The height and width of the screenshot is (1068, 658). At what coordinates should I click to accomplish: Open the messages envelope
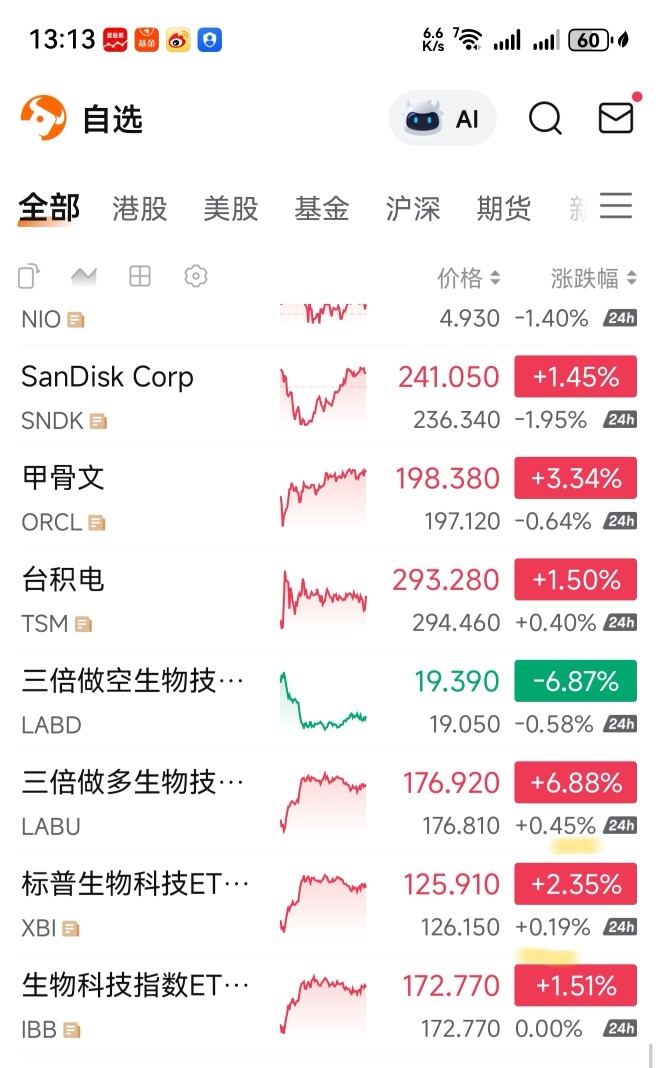coord(616,118)
